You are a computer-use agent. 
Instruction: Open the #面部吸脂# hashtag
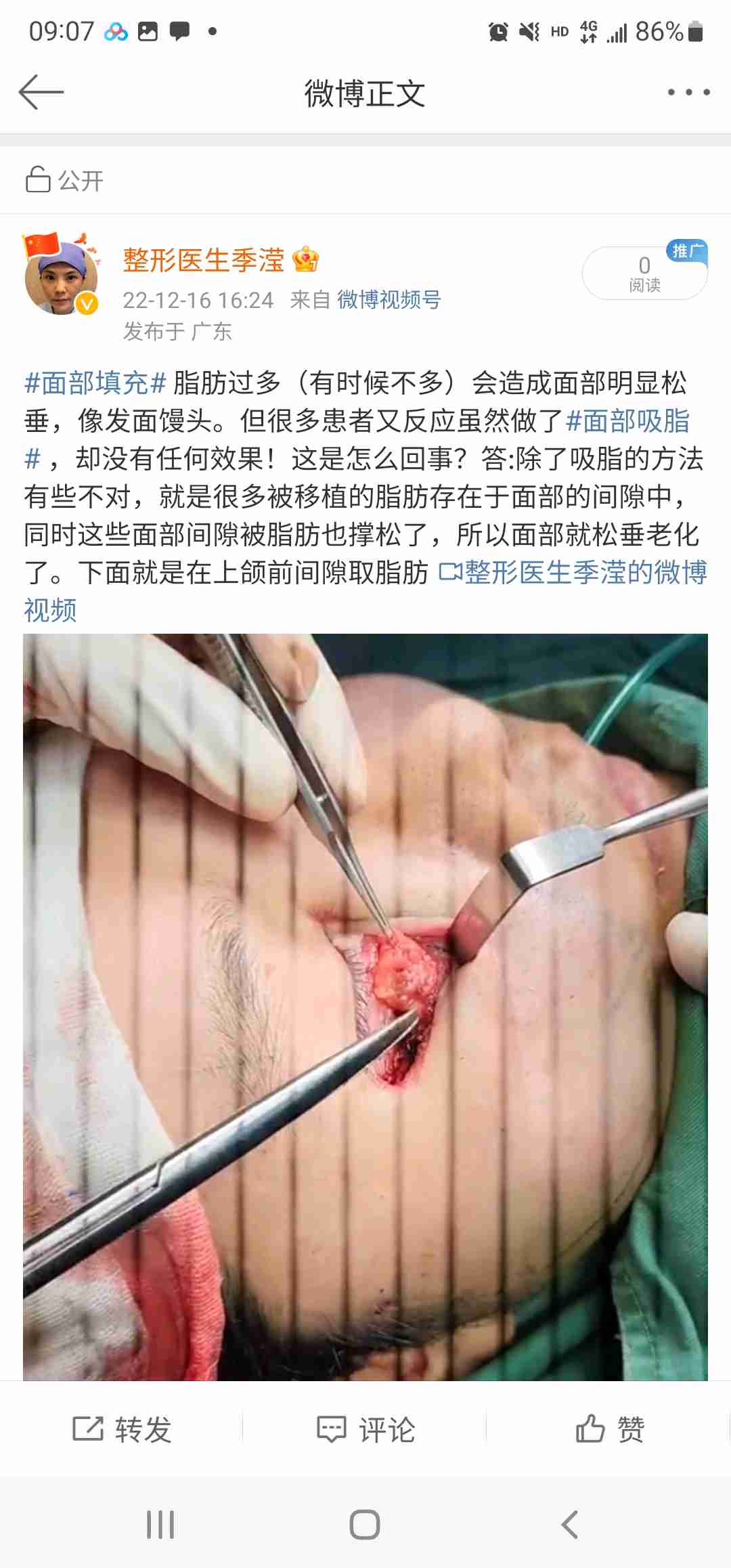(x=627, y=421)
